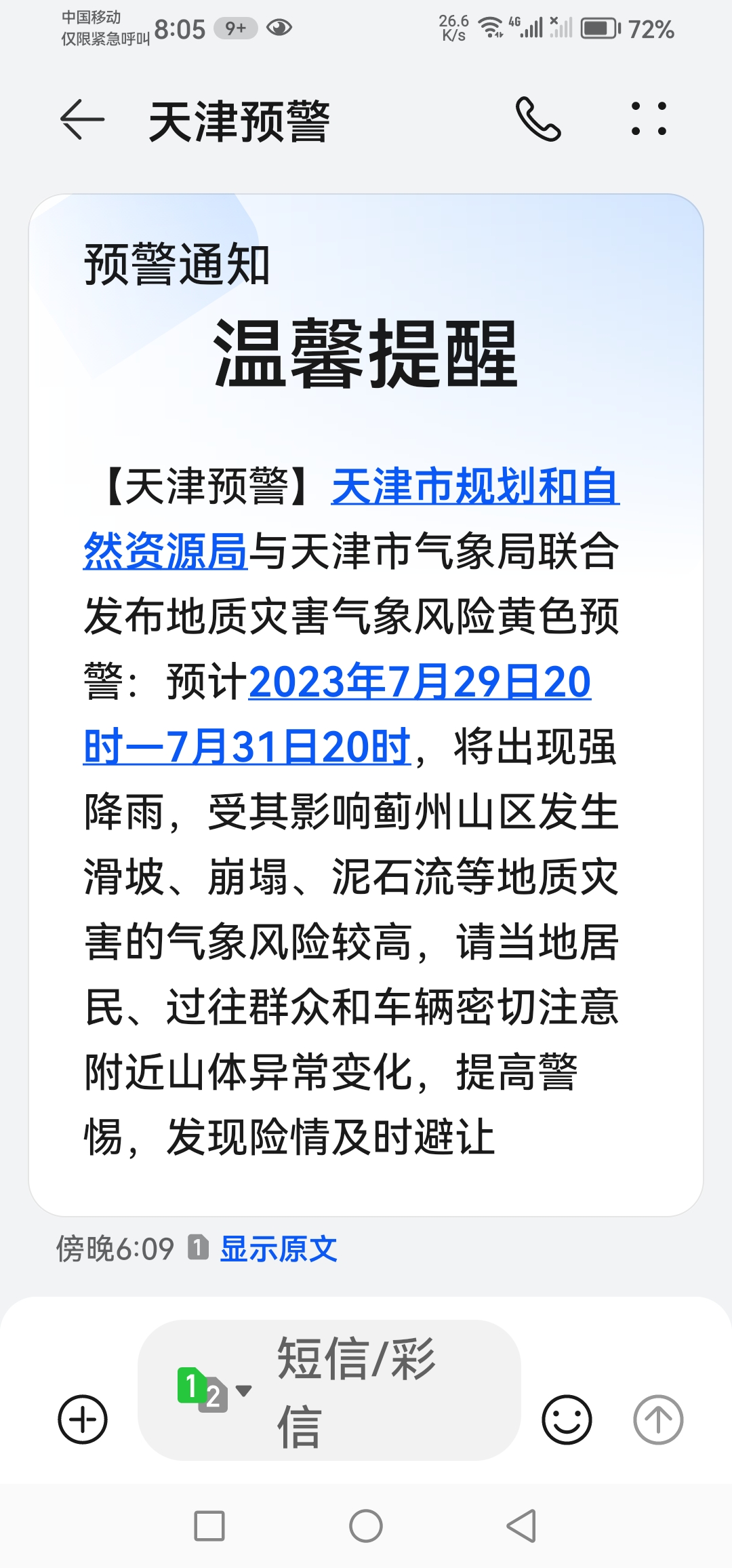Image resolution: width=732 pixels, height=1568 pixels.
Task: Switch SIM card with the 1/2 selector
Action: coord(211,1390)
